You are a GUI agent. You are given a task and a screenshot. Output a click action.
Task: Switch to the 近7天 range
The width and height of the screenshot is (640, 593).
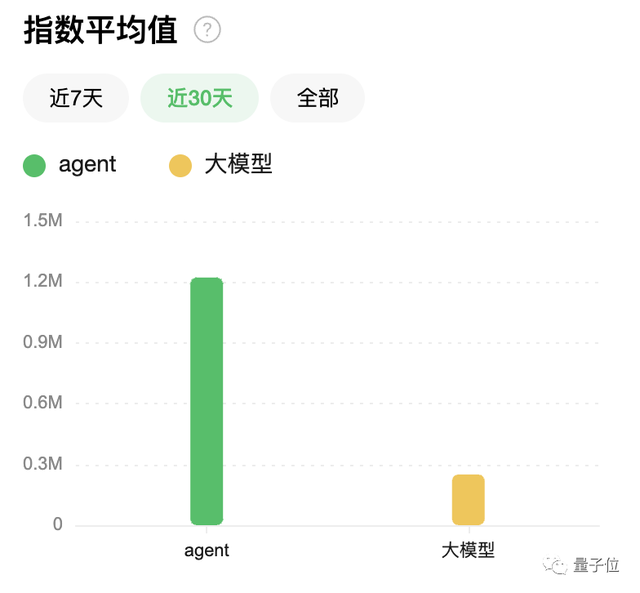[x=76, y=98]
